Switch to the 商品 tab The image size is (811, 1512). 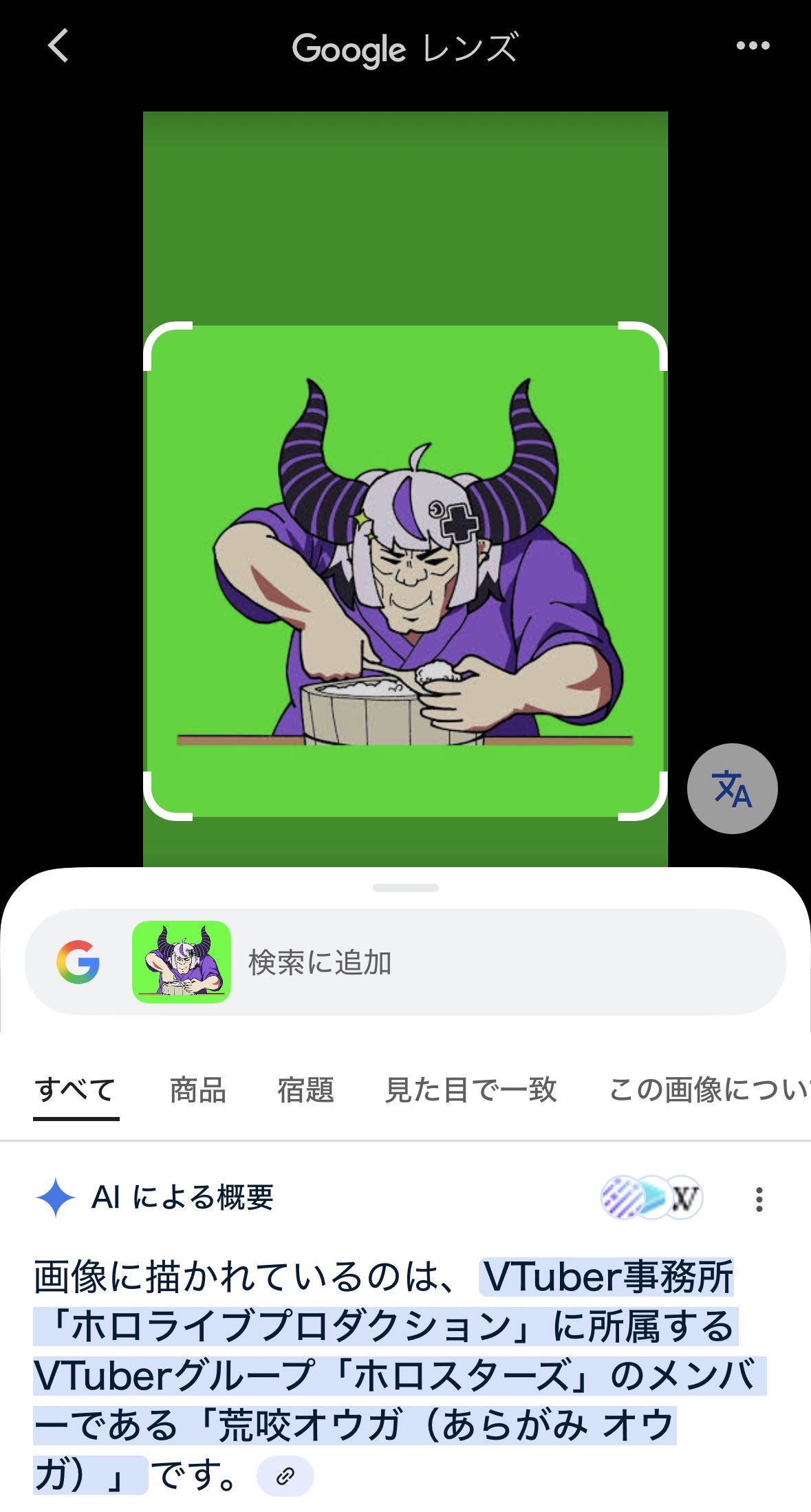pyautogui.click(x=198, y=1090)
